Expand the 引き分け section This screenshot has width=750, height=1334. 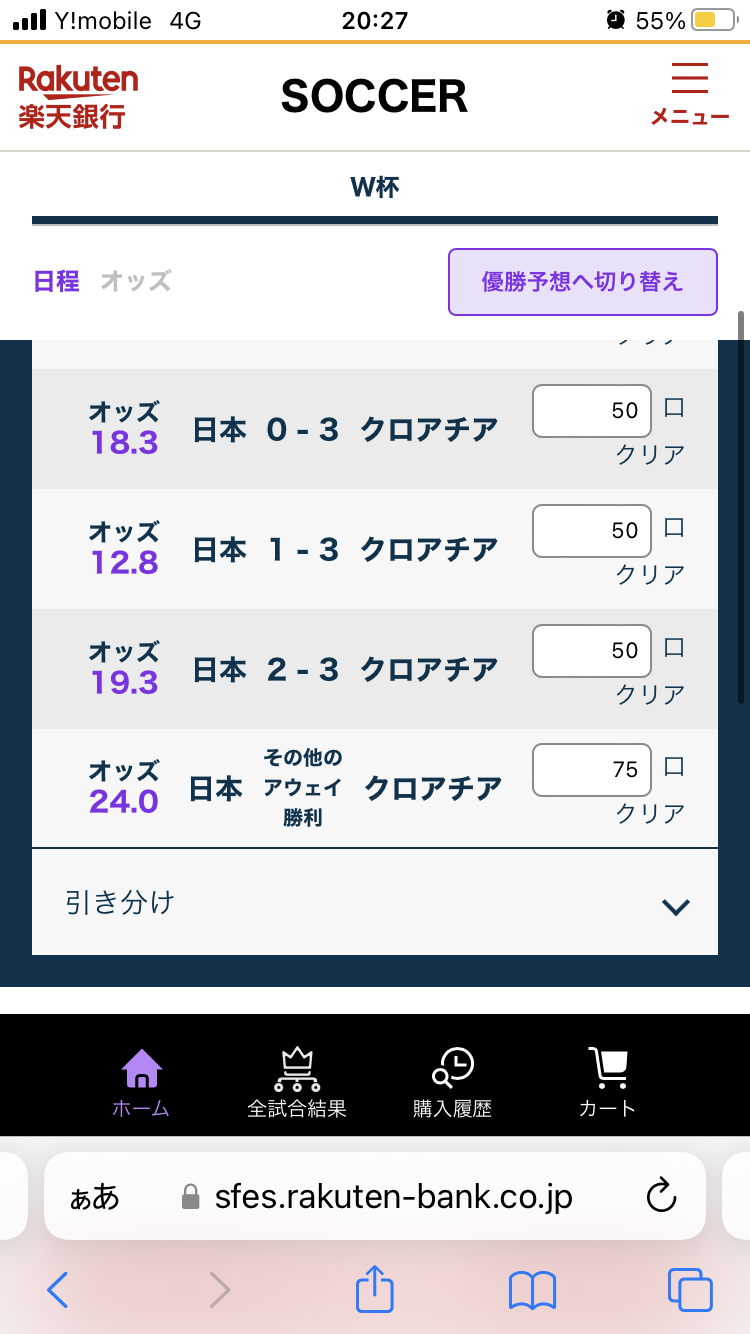[x=375, y=904]
